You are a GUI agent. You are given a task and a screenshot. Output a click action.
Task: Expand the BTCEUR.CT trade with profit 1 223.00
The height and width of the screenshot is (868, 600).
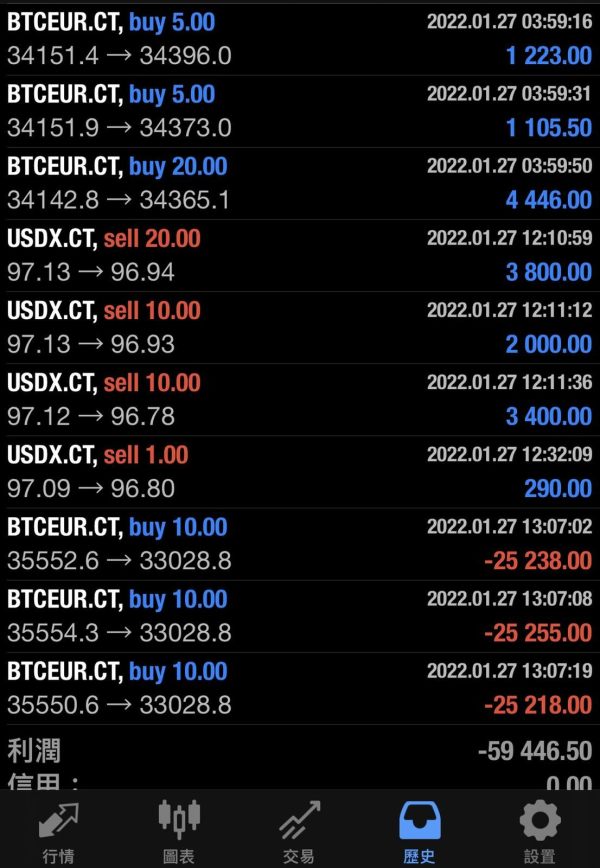300,39
